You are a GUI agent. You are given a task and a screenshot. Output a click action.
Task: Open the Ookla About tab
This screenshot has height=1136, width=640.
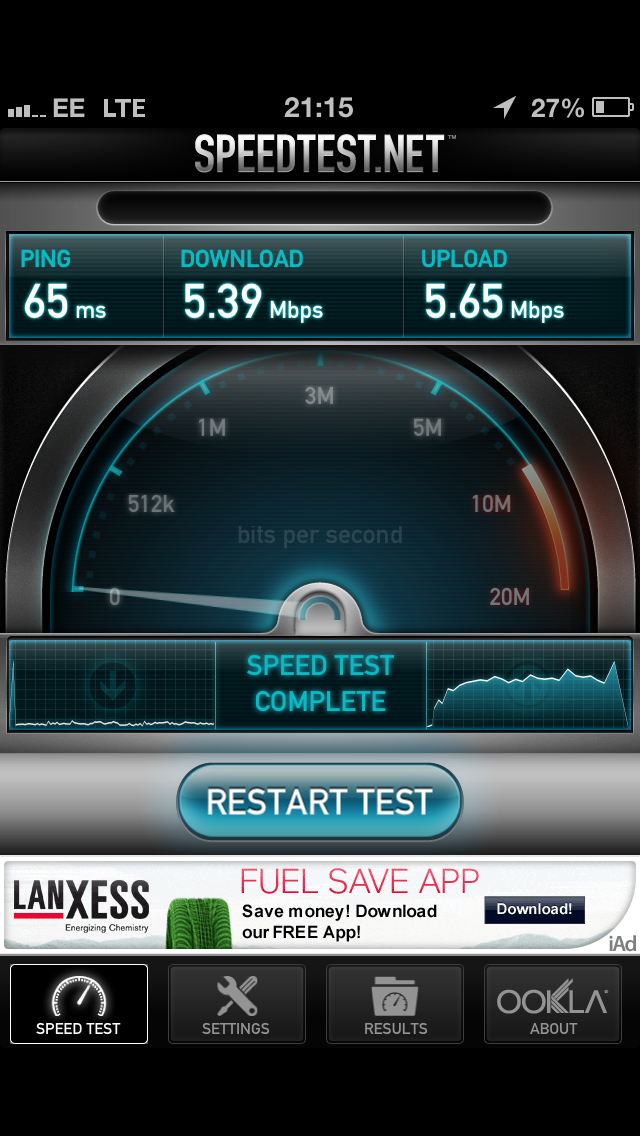click(x=552, y=1003)
